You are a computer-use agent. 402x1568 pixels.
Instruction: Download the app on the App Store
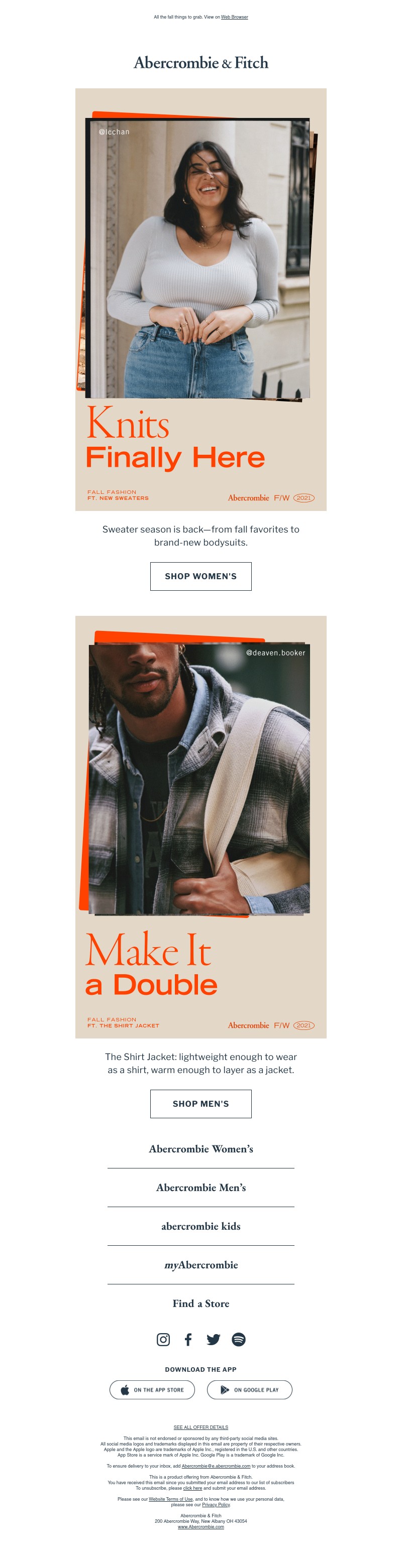point(152,1390)
